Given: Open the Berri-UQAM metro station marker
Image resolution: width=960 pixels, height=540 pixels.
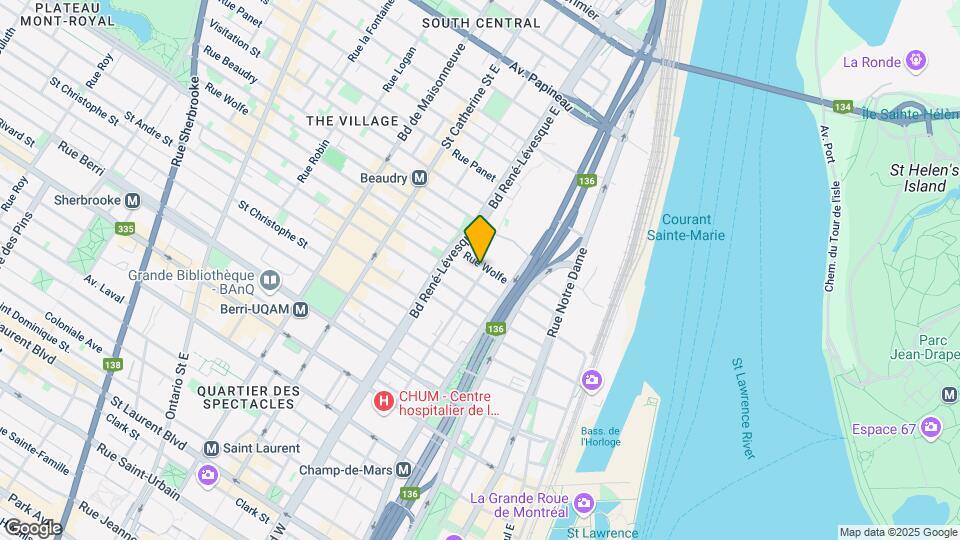Looking at the screenshot, I should point(301,310).
